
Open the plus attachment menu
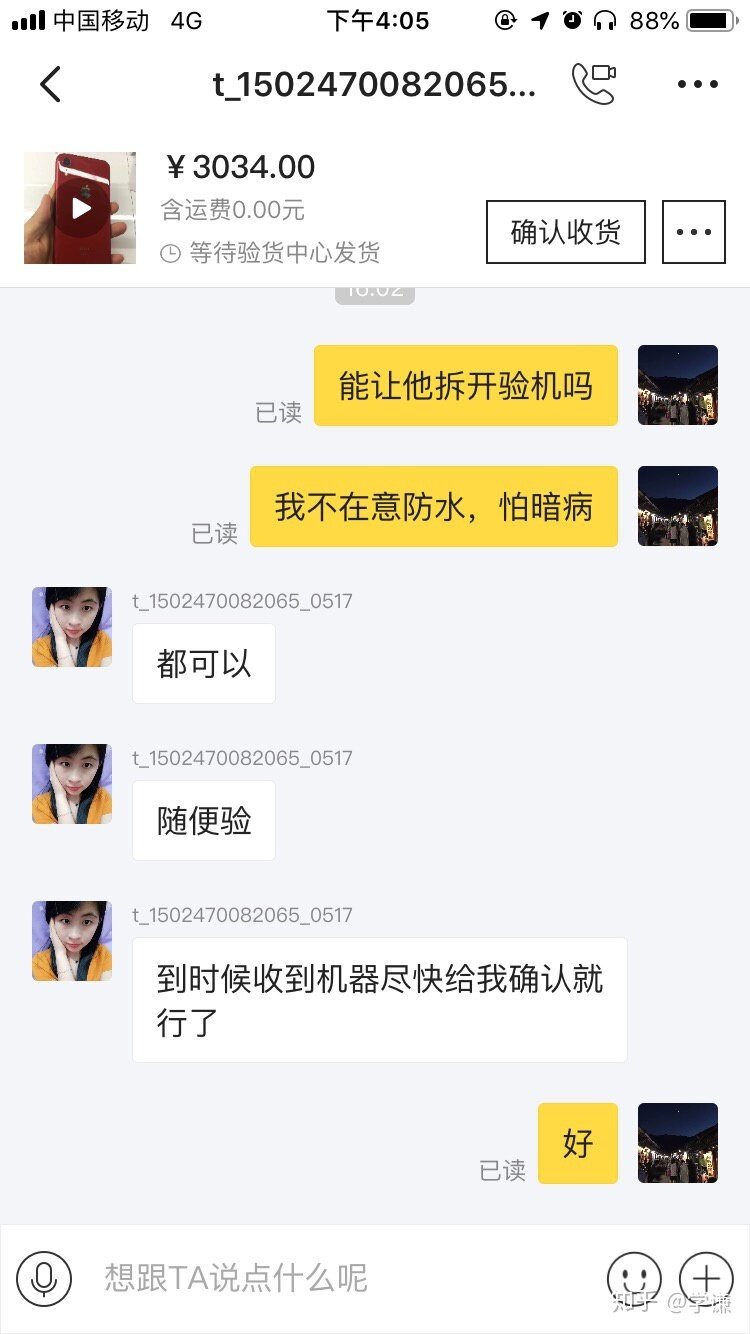point(706,1278)
